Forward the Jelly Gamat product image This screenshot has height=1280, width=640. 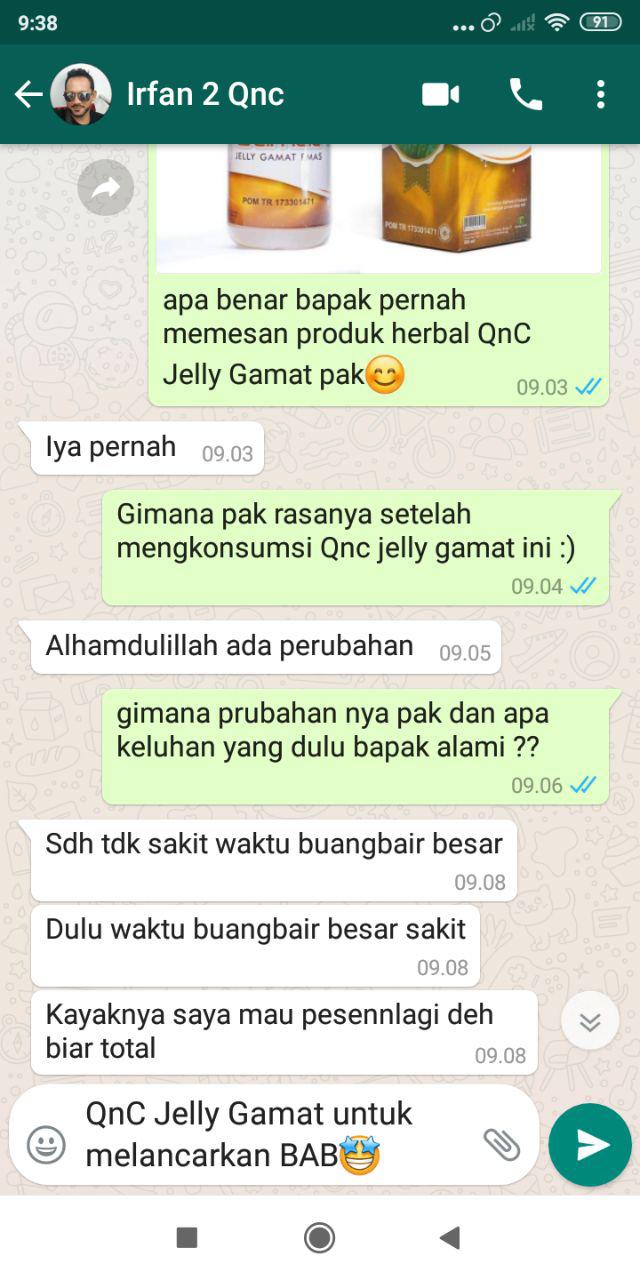coord(105,188)
